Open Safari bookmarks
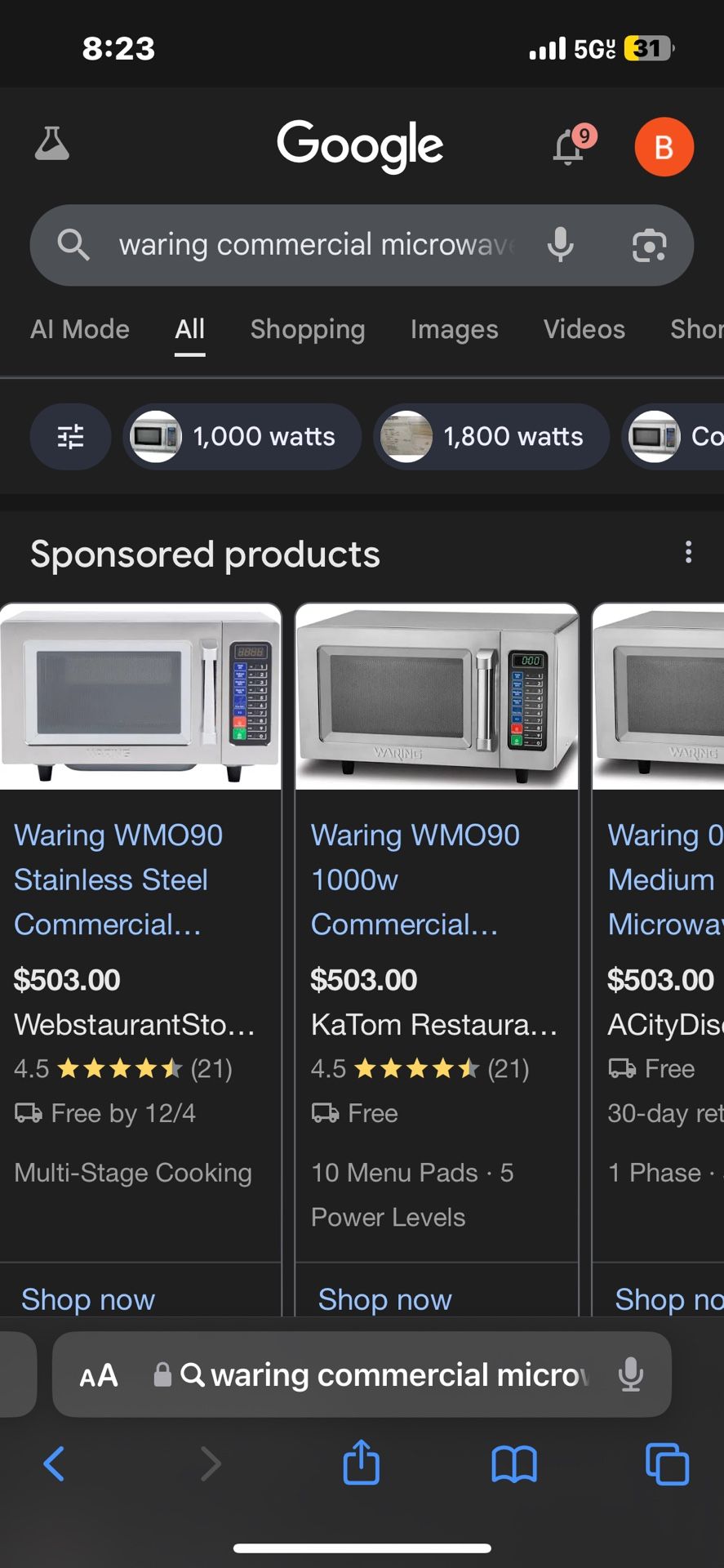The height and width of the screenshot is (1568, 724). click(513, 1463)
